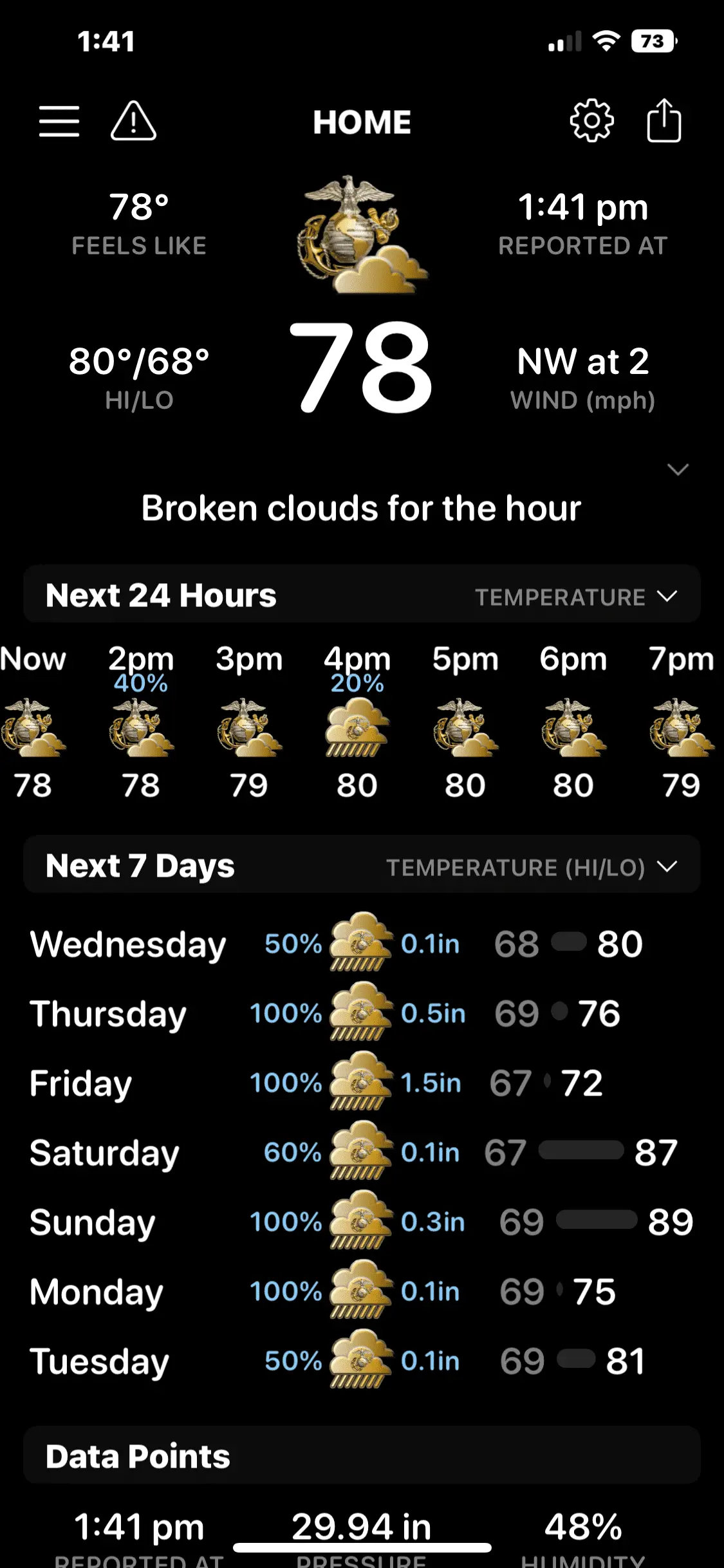Change Next 7 Days TEMPERATURE (HI/LO) metric

pos(531,867)
